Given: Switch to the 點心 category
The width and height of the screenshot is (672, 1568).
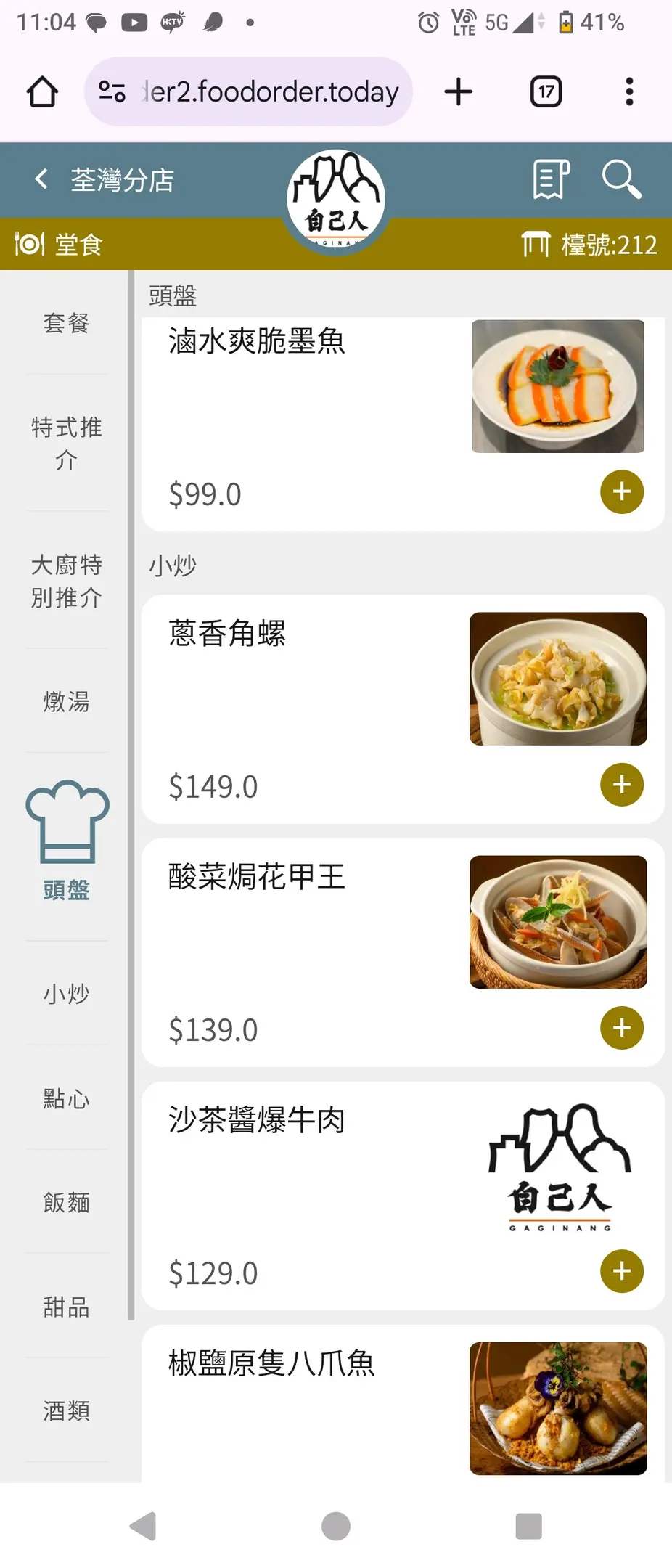Looking at the screenshot, I should pyautogui.click(x=66, y=1098).
